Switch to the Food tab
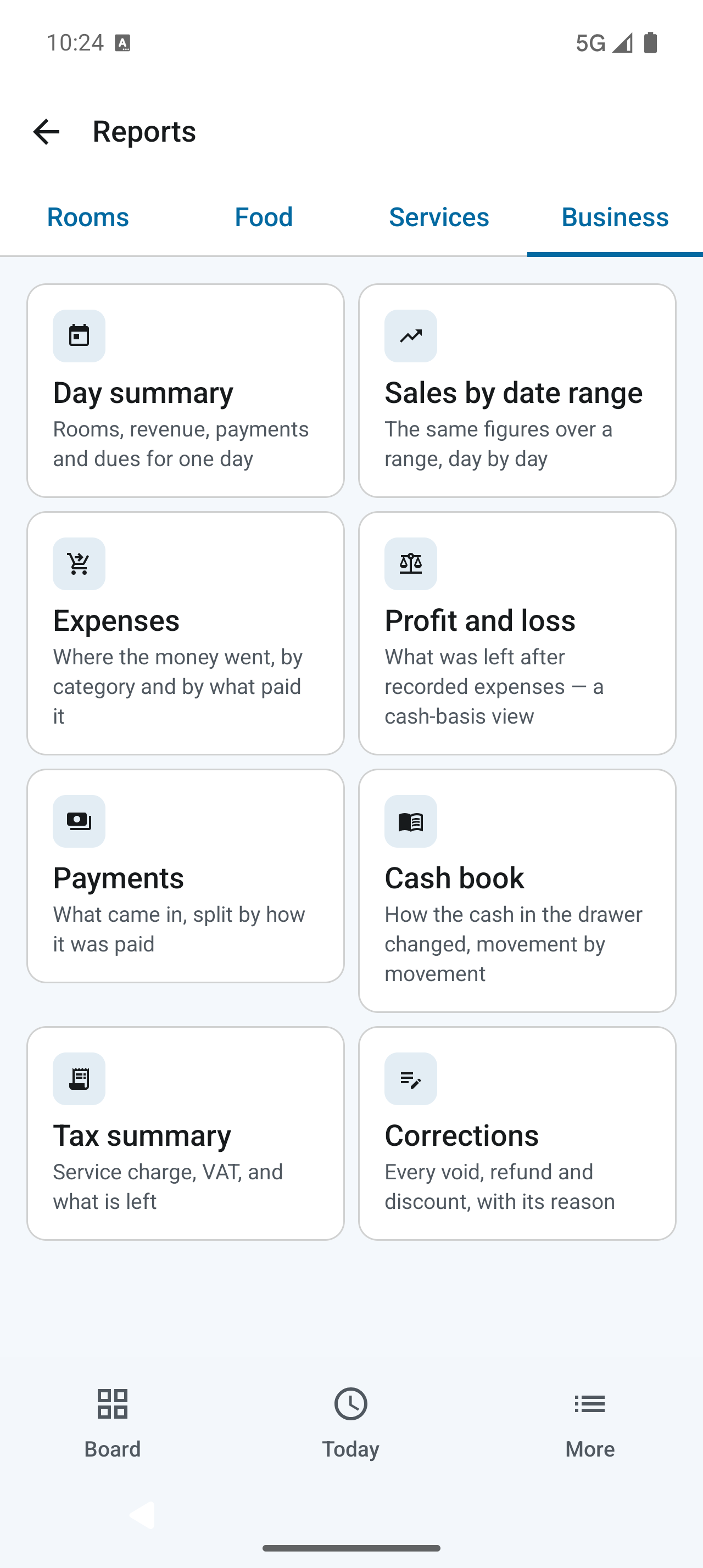The height and width of the screenshot is (1568, 703). [x=264, y=217]
